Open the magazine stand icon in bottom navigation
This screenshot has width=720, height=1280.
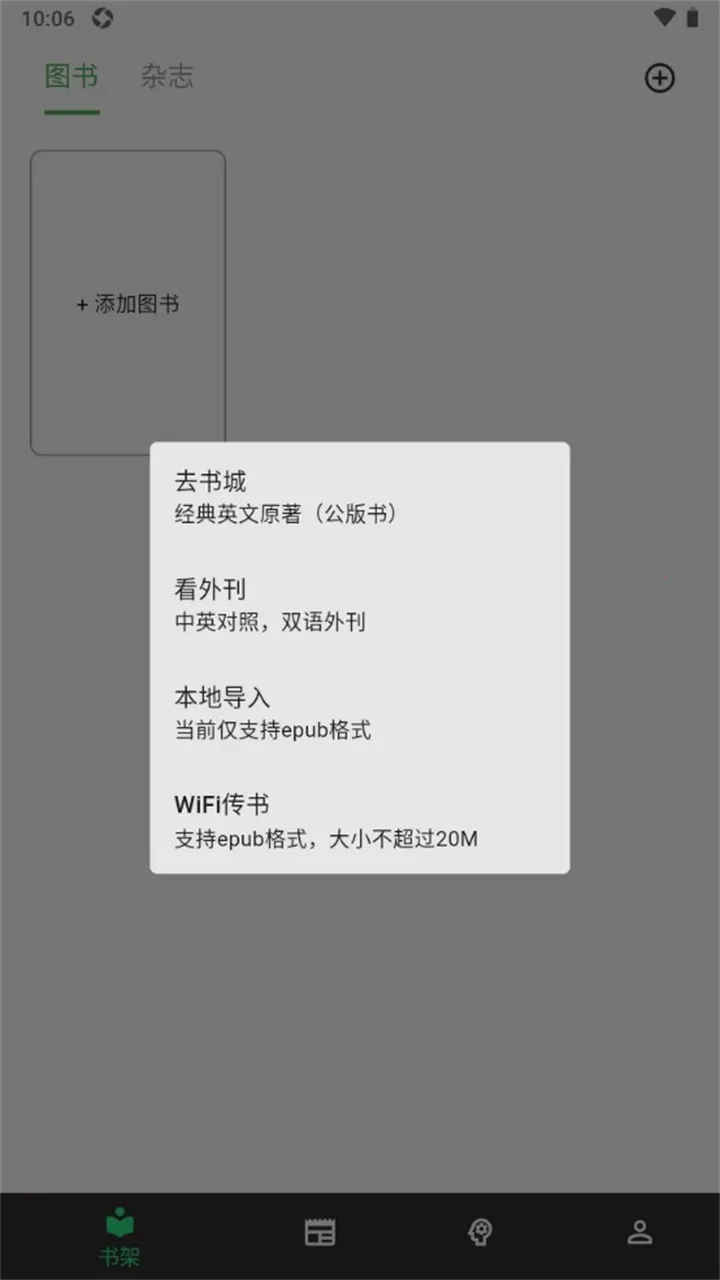coord(320,1232)
